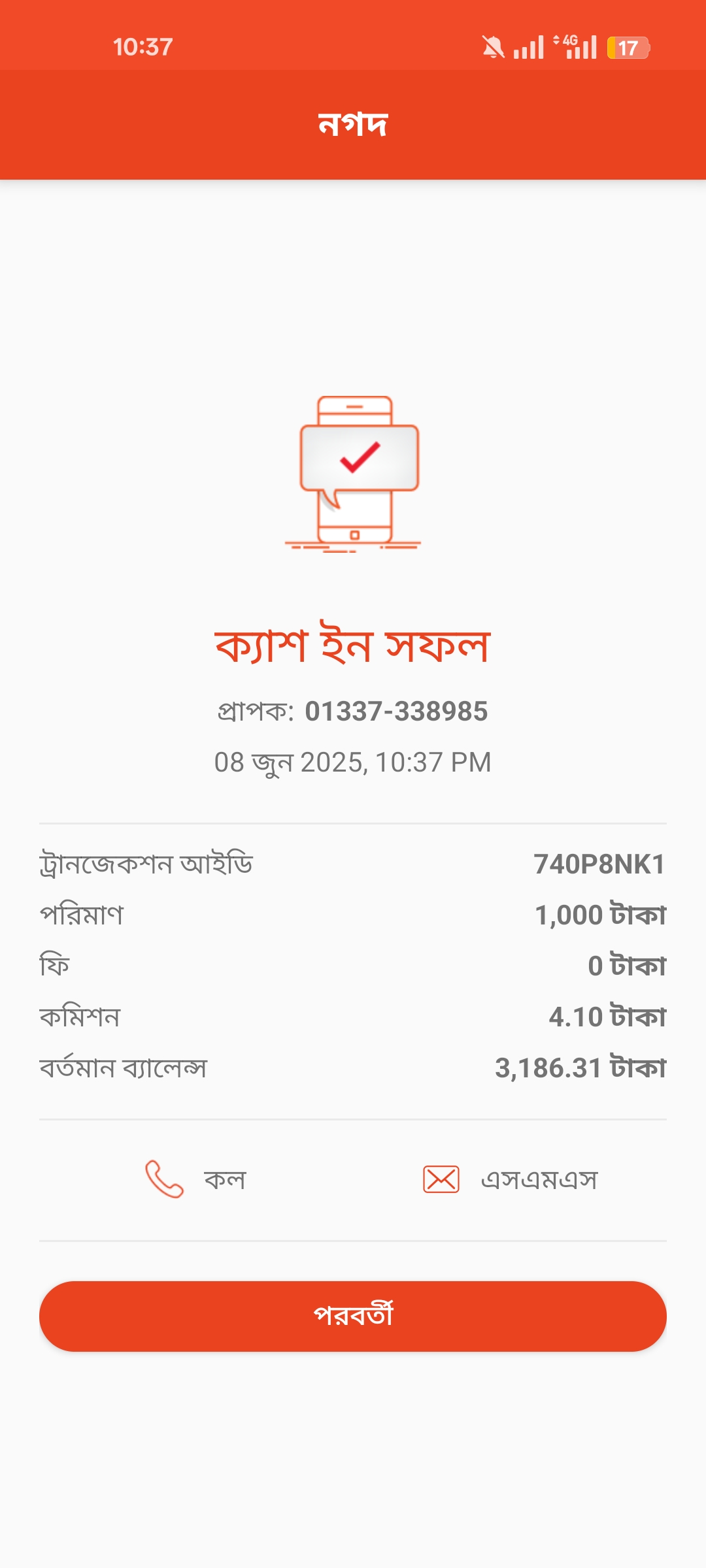Send an এসএমএস to the recipient
Screen dimensions: 706x1568
510,1179
